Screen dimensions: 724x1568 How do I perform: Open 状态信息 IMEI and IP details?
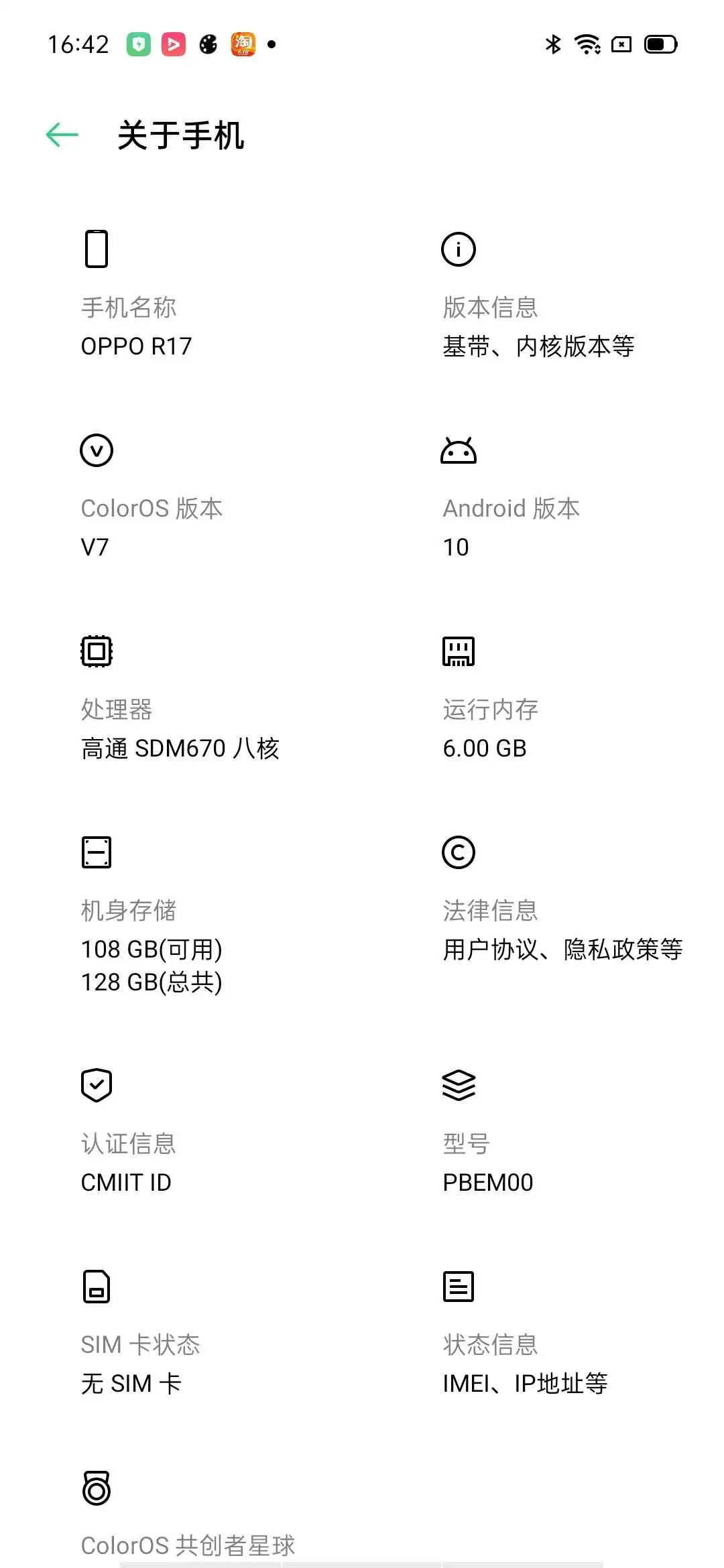pos(524,1364)
